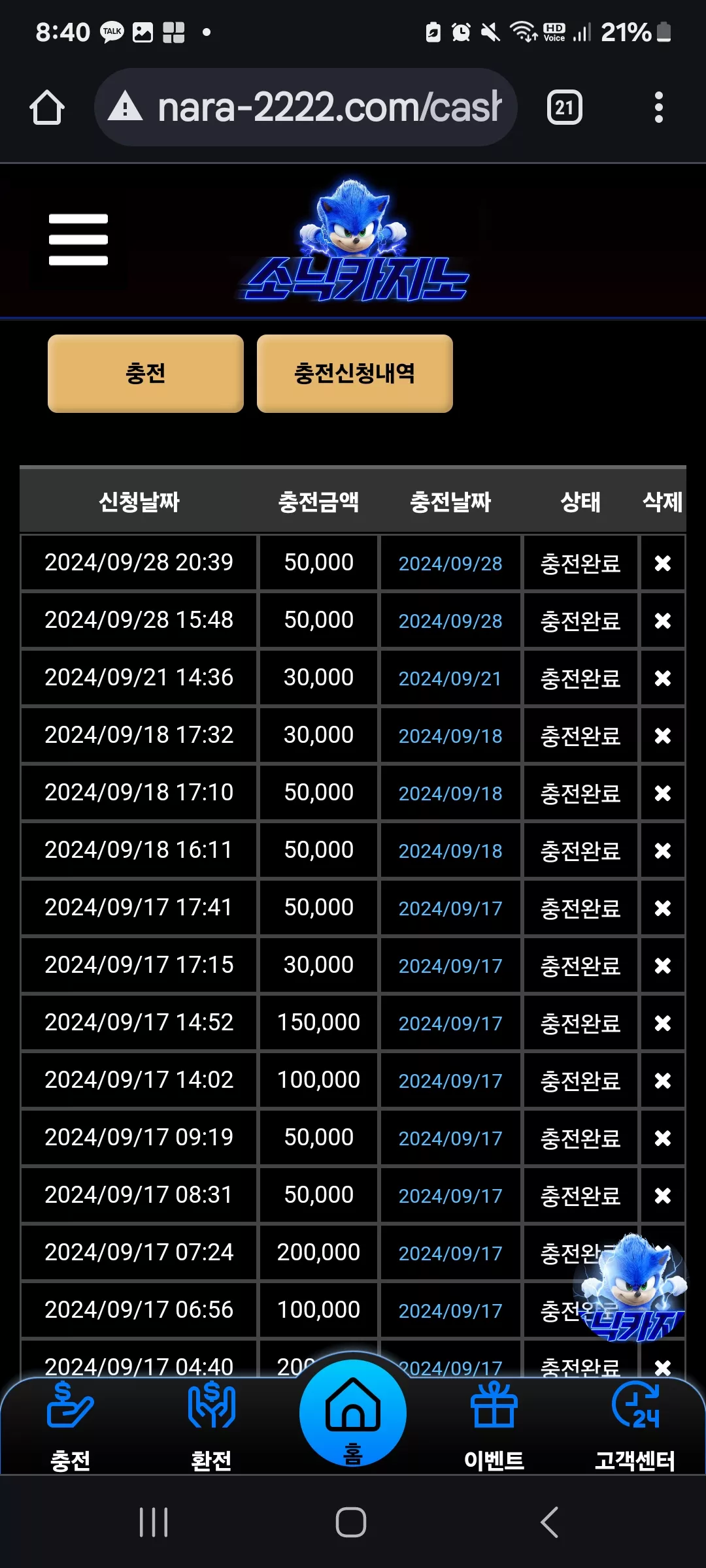Delete the 2024/09/28 20:39 charge record
This screenshot has height=1568, width=706.
pos(663,563)
